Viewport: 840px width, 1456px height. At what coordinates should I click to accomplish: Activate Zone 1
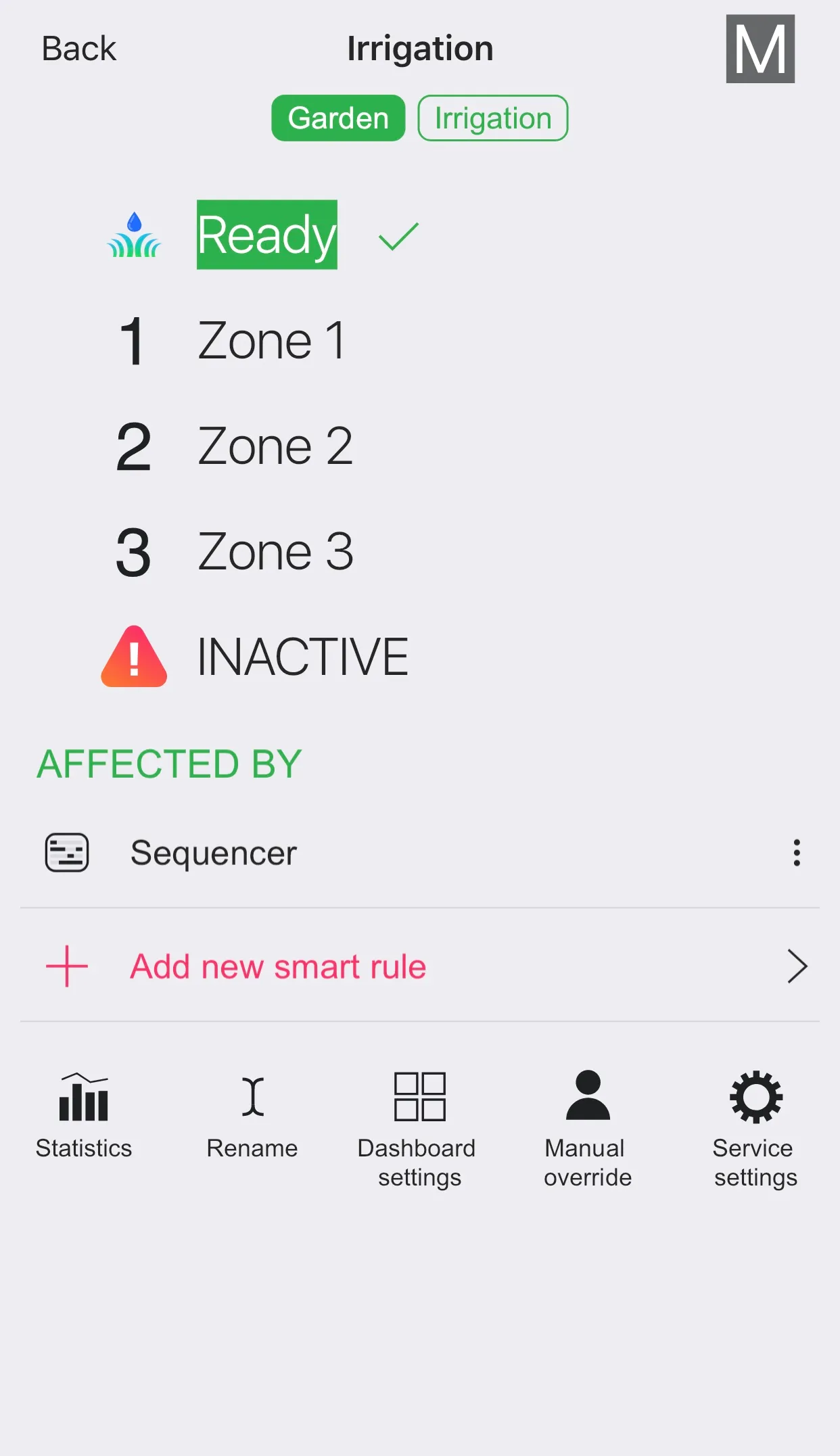pyautogui.click(x=271, y=340)
